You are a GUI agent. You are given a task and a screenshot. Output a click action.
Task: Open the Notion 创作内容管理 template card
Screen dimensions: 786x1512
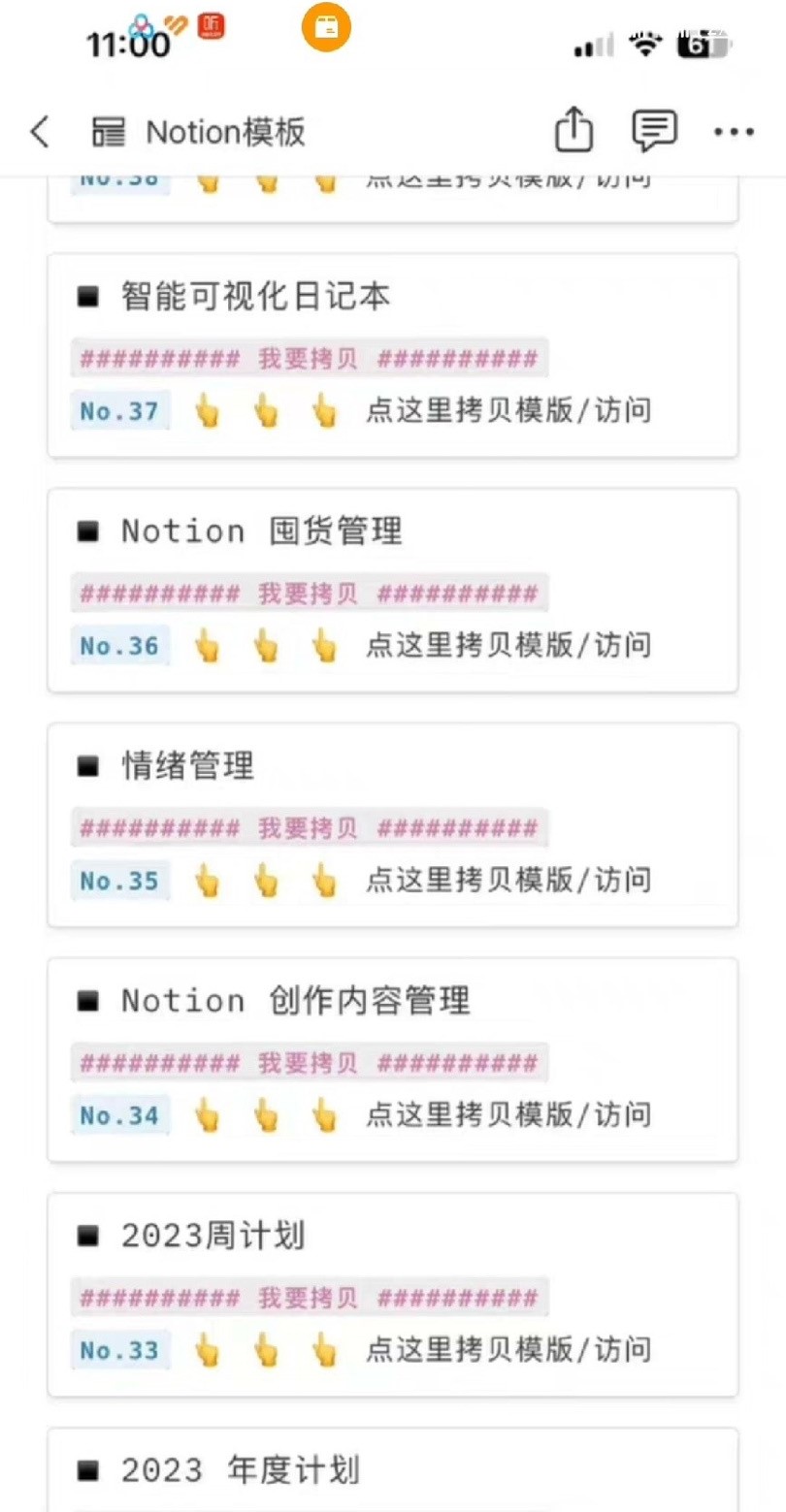[296, 1001]
